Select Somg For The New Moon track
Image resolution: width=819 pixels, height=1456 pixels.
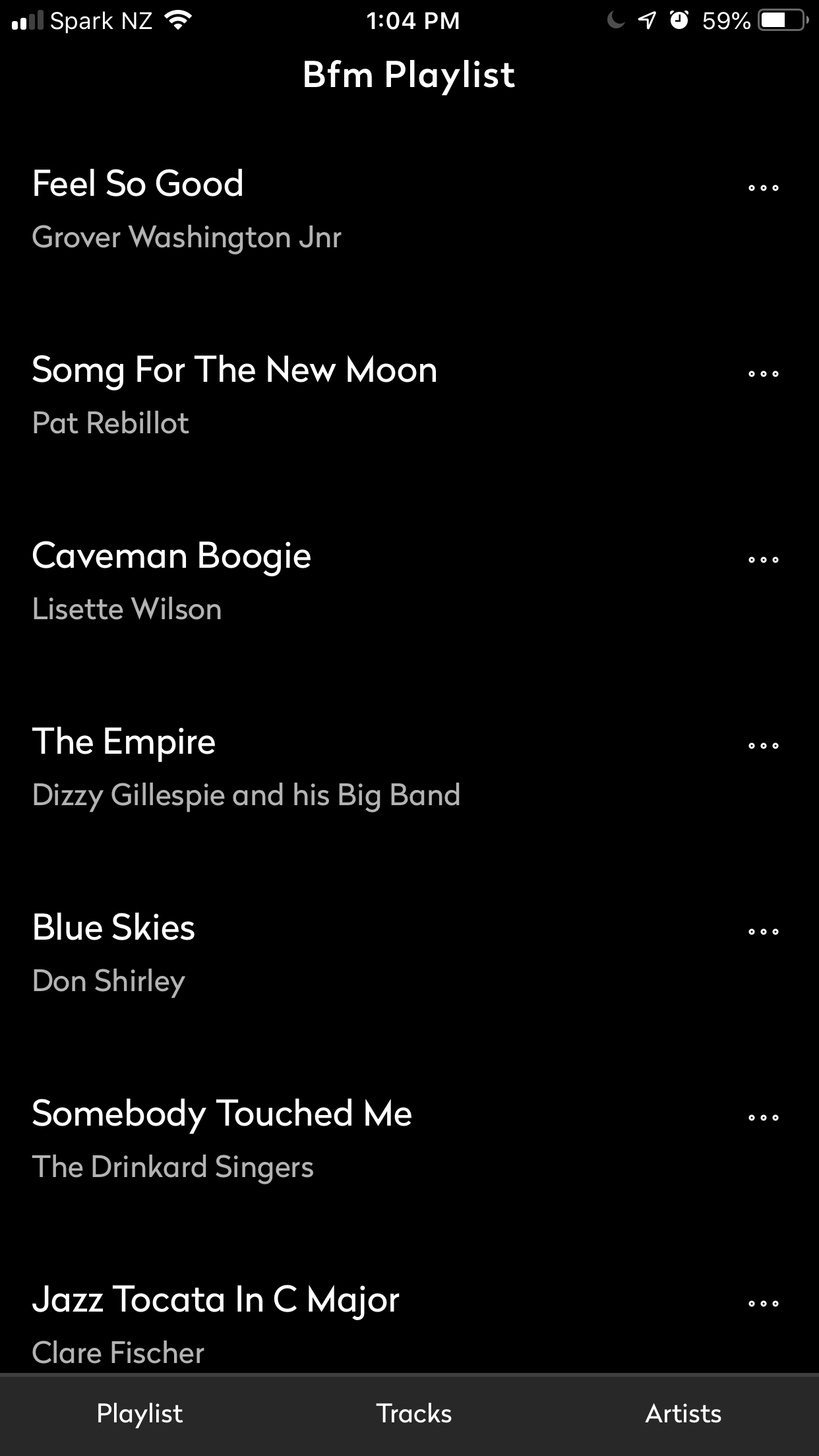pos(234,394)
